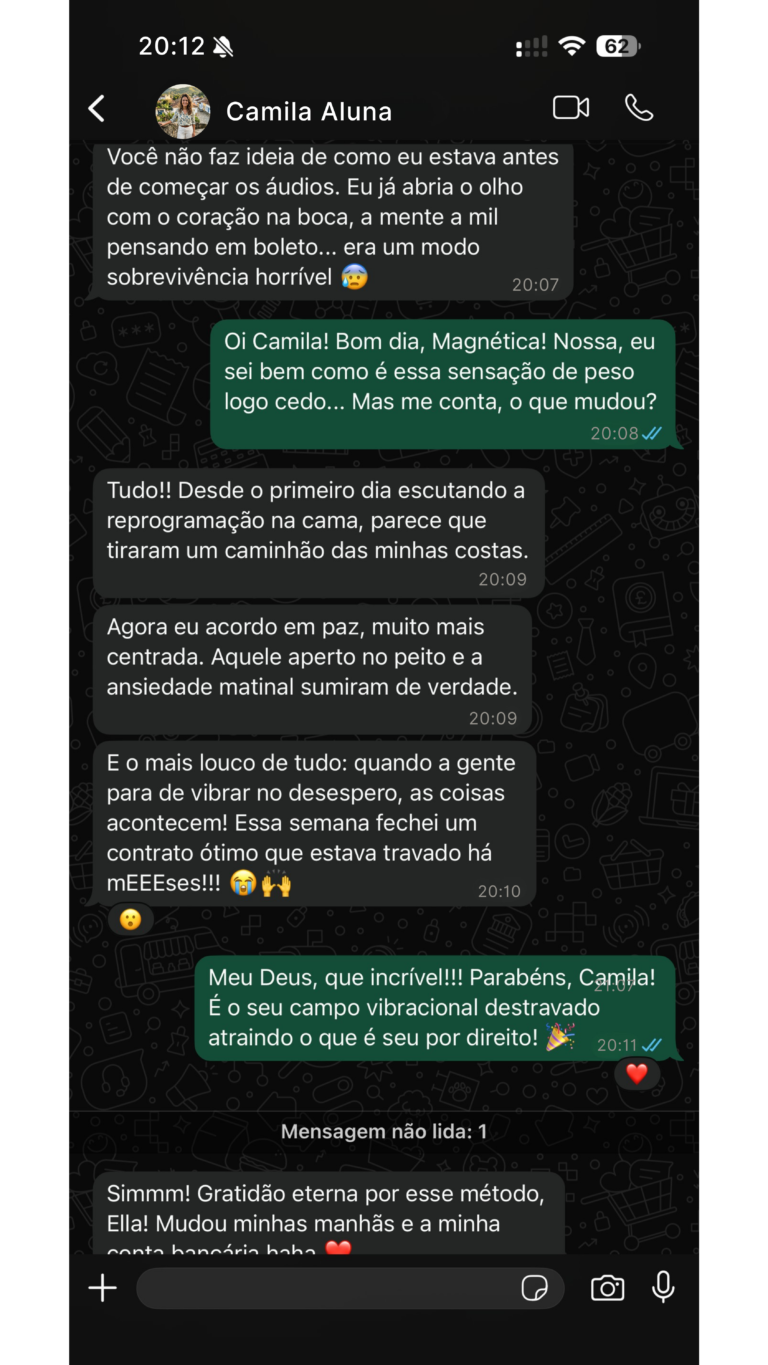
Task: Tap the back arrow to leave the chat
Action: click(96, 108)
